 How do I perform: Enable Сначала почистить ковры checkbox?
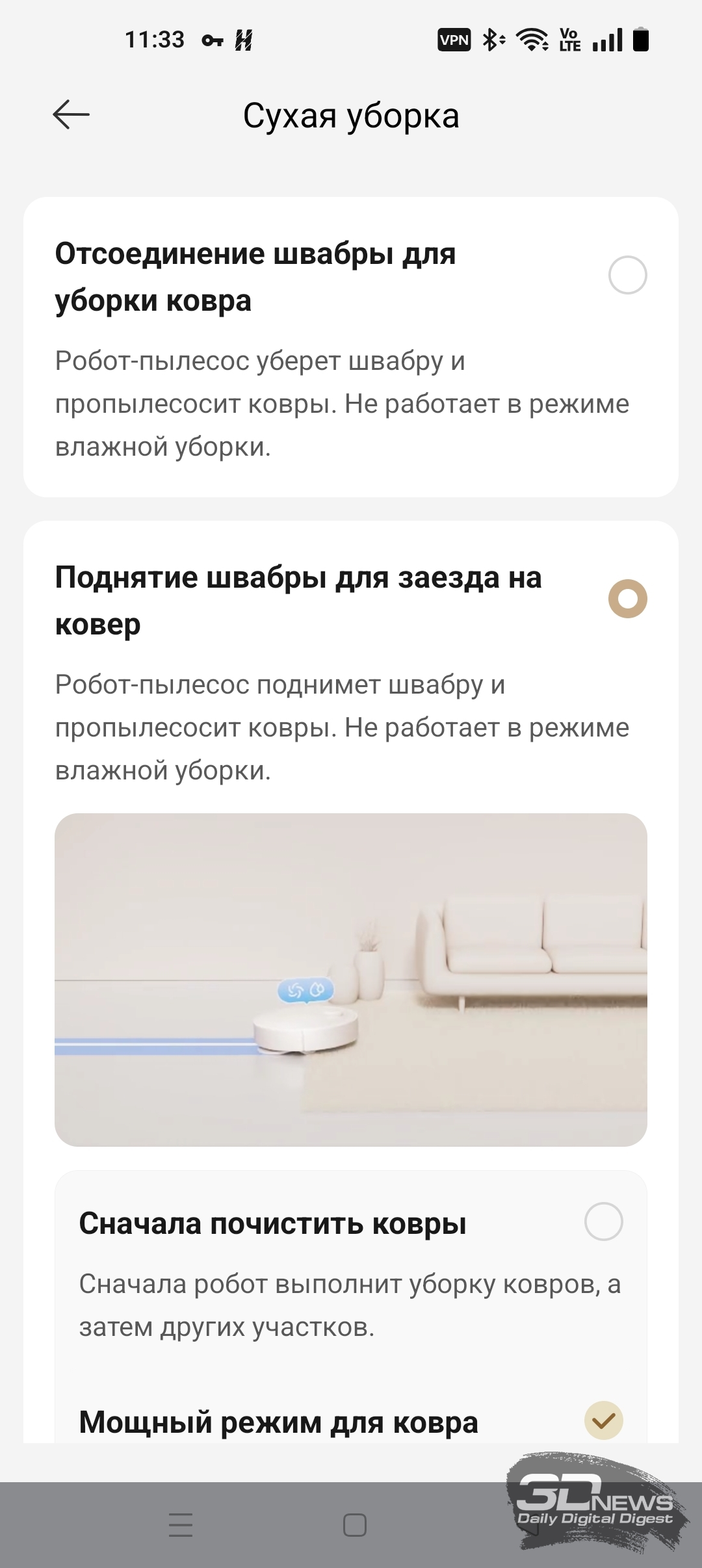[603, 1222]
